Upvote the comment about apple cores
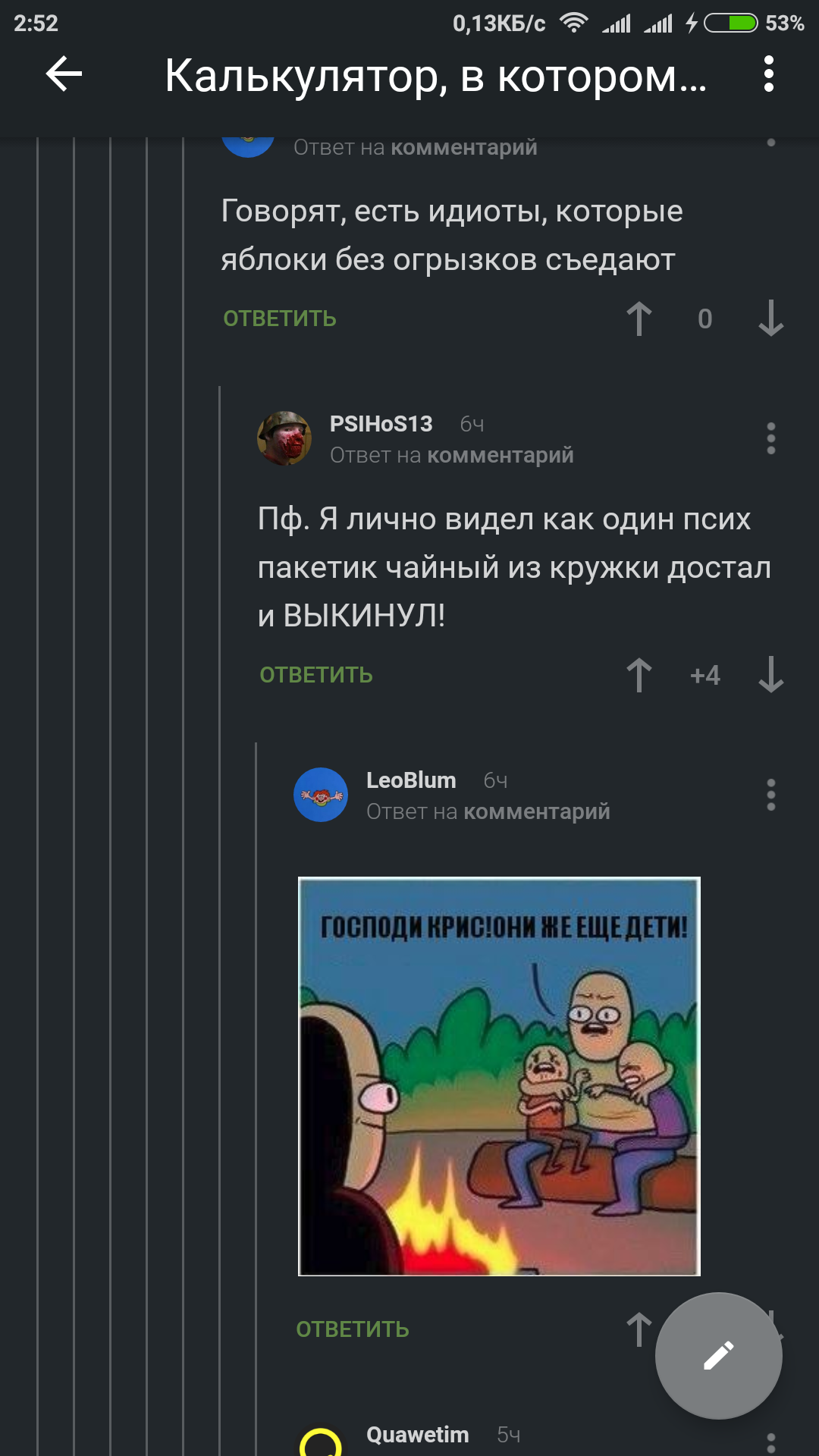This screenshot has width=819, height=1456. [639, 318]
